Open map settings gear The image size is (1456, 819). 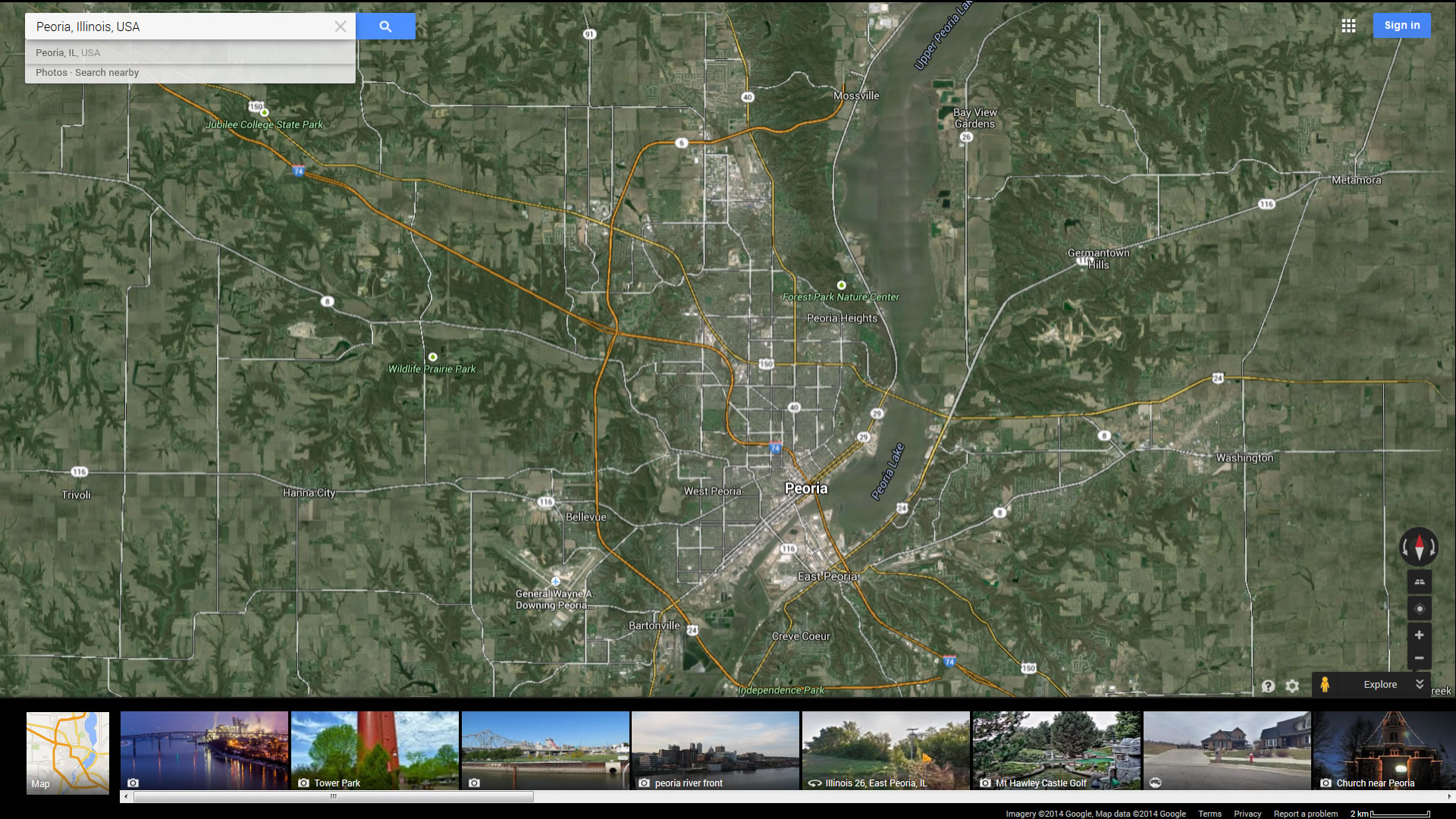[1292, 686]
